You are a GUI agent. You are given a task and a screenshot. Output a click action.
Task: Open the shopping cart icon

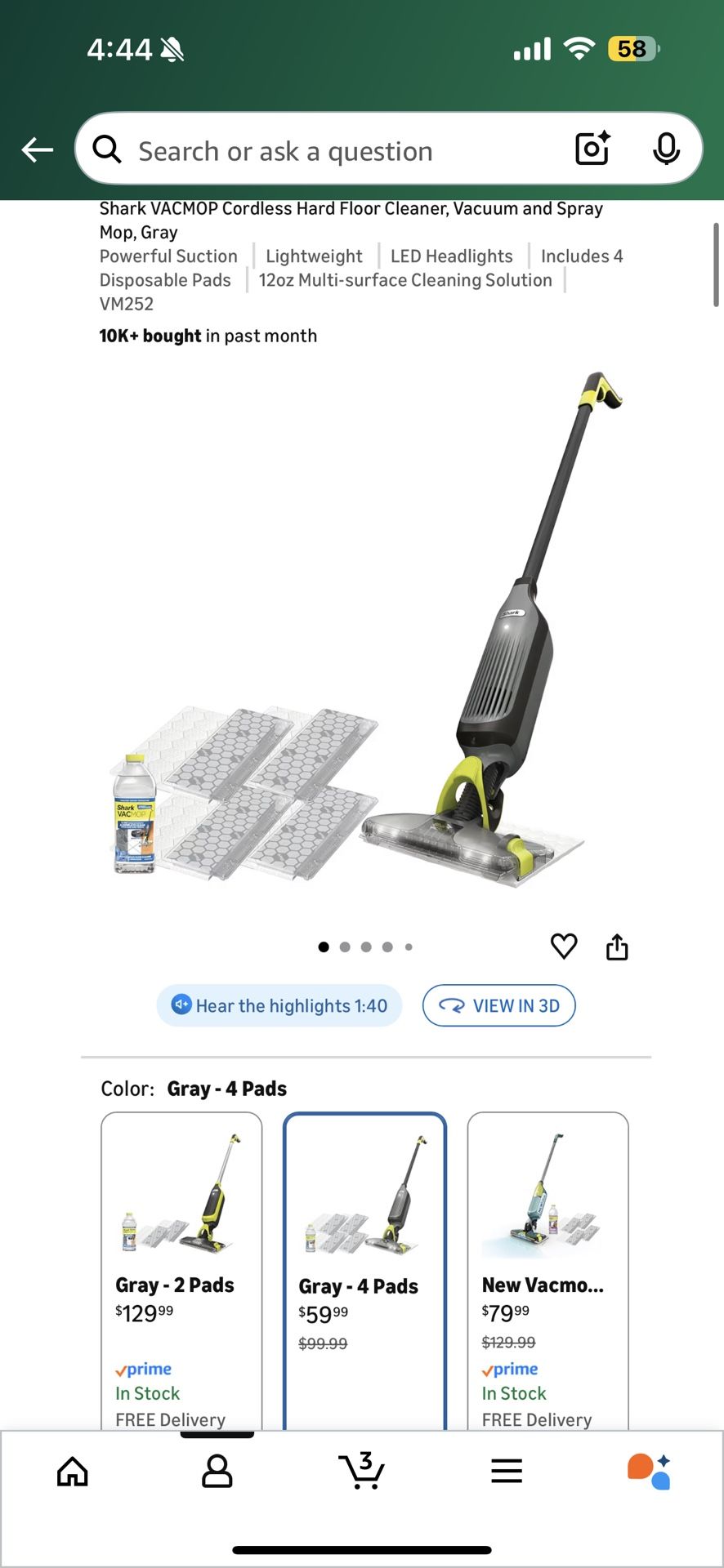[x=362, y=1470]
